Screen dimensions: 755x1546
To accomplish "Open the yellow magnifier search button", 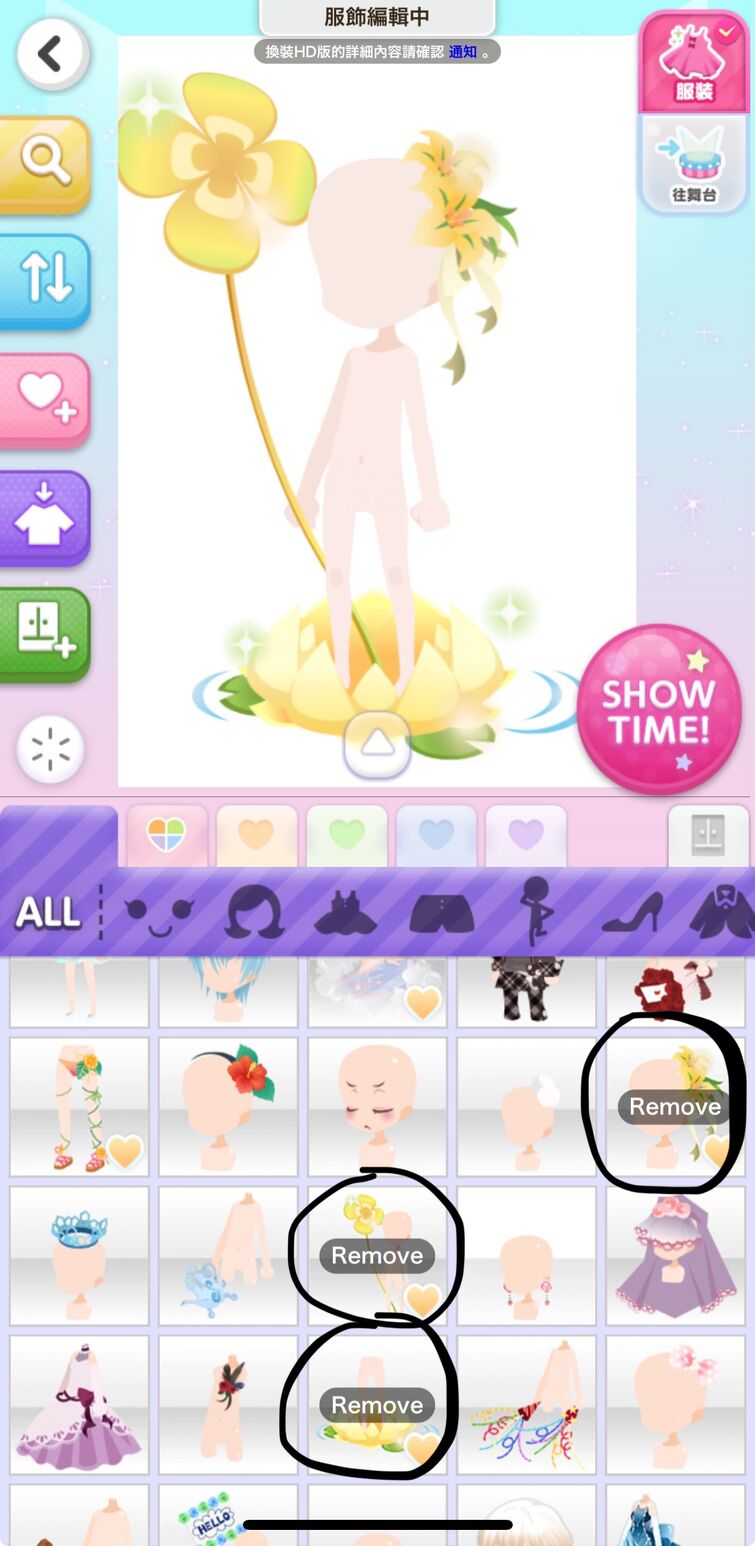I will click(45, 163).
